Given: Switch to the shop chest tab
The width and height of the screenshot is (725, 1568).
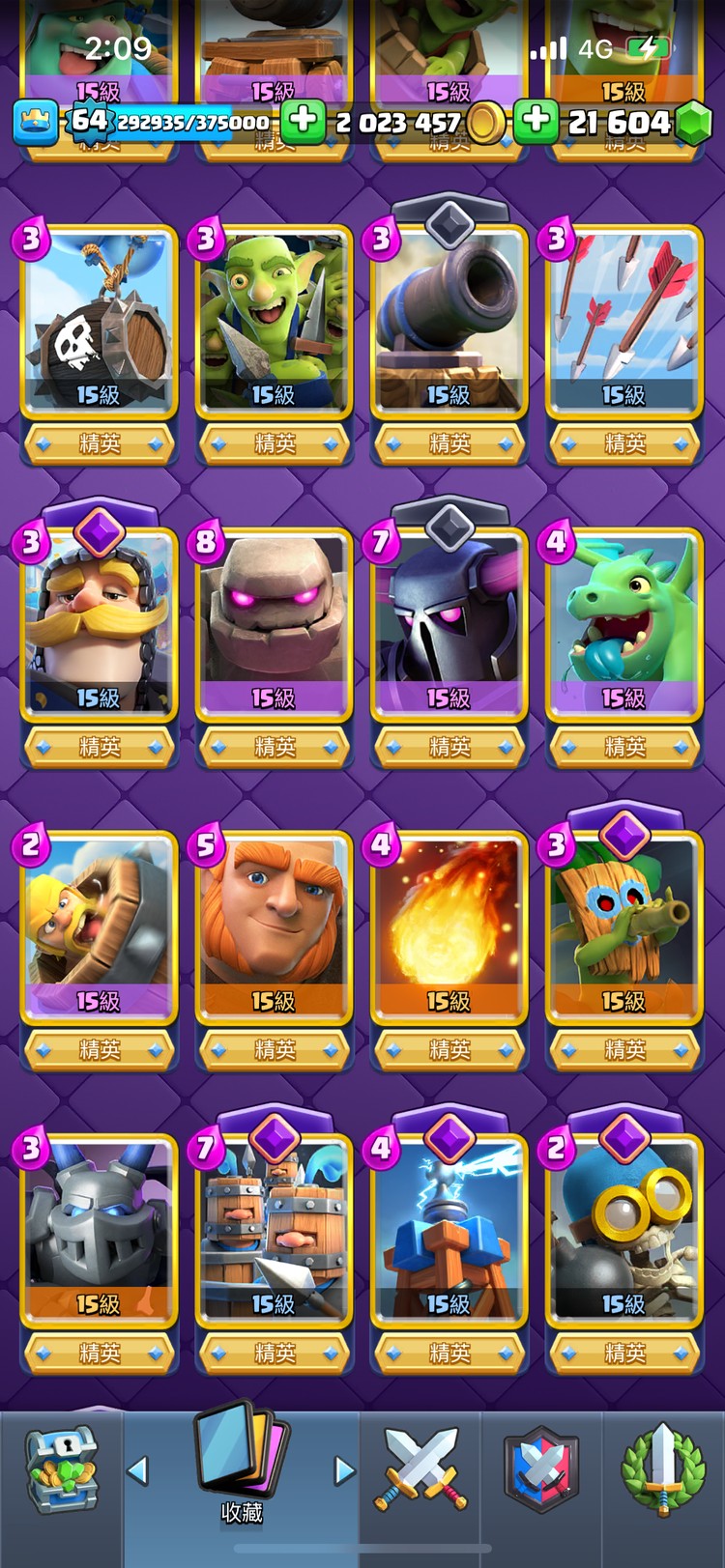Looking at the screenshot, I should pyautogui.click(x=61, y=1468).
